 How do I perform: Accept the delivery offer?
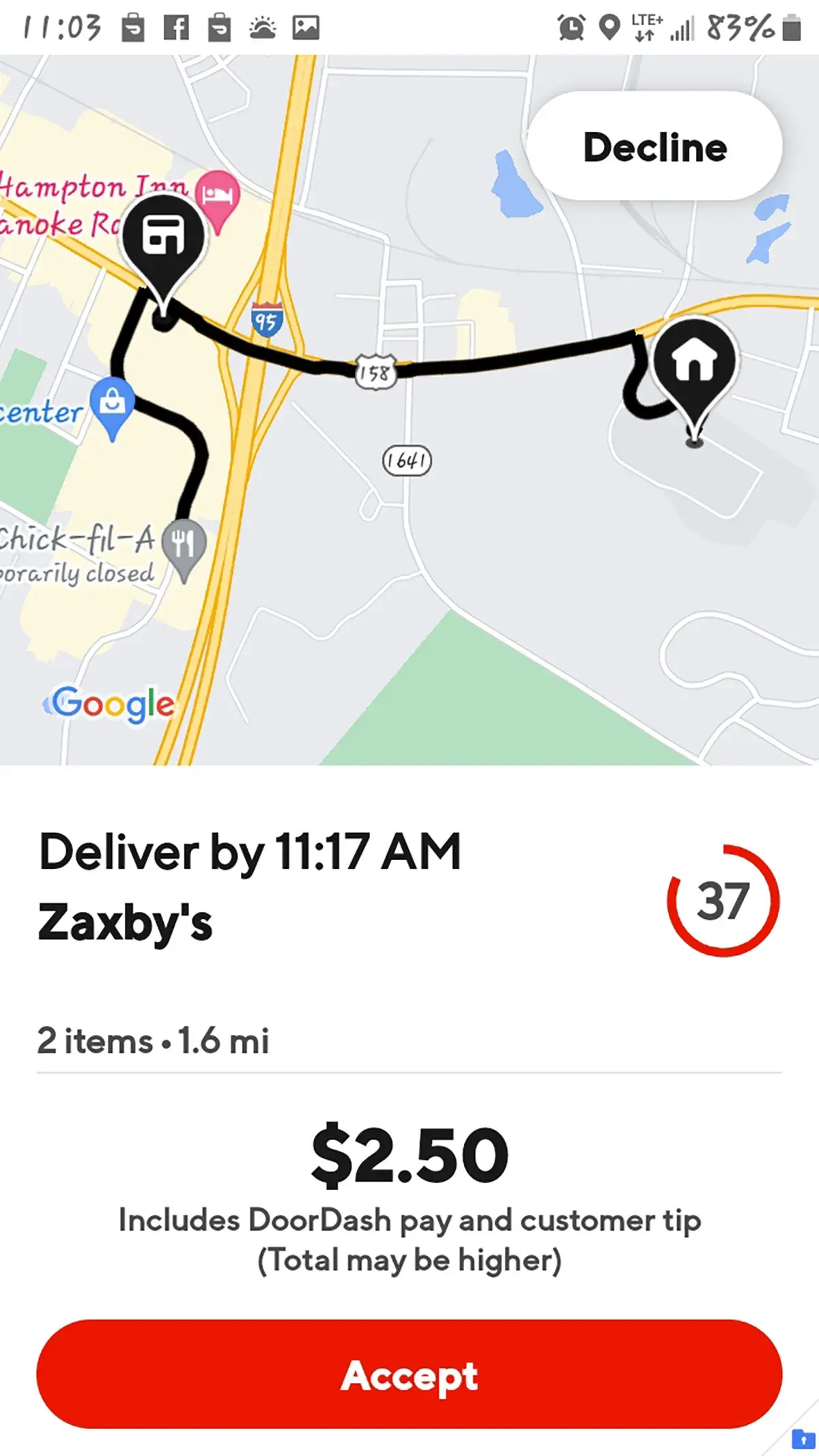[x=409, y=1376]
